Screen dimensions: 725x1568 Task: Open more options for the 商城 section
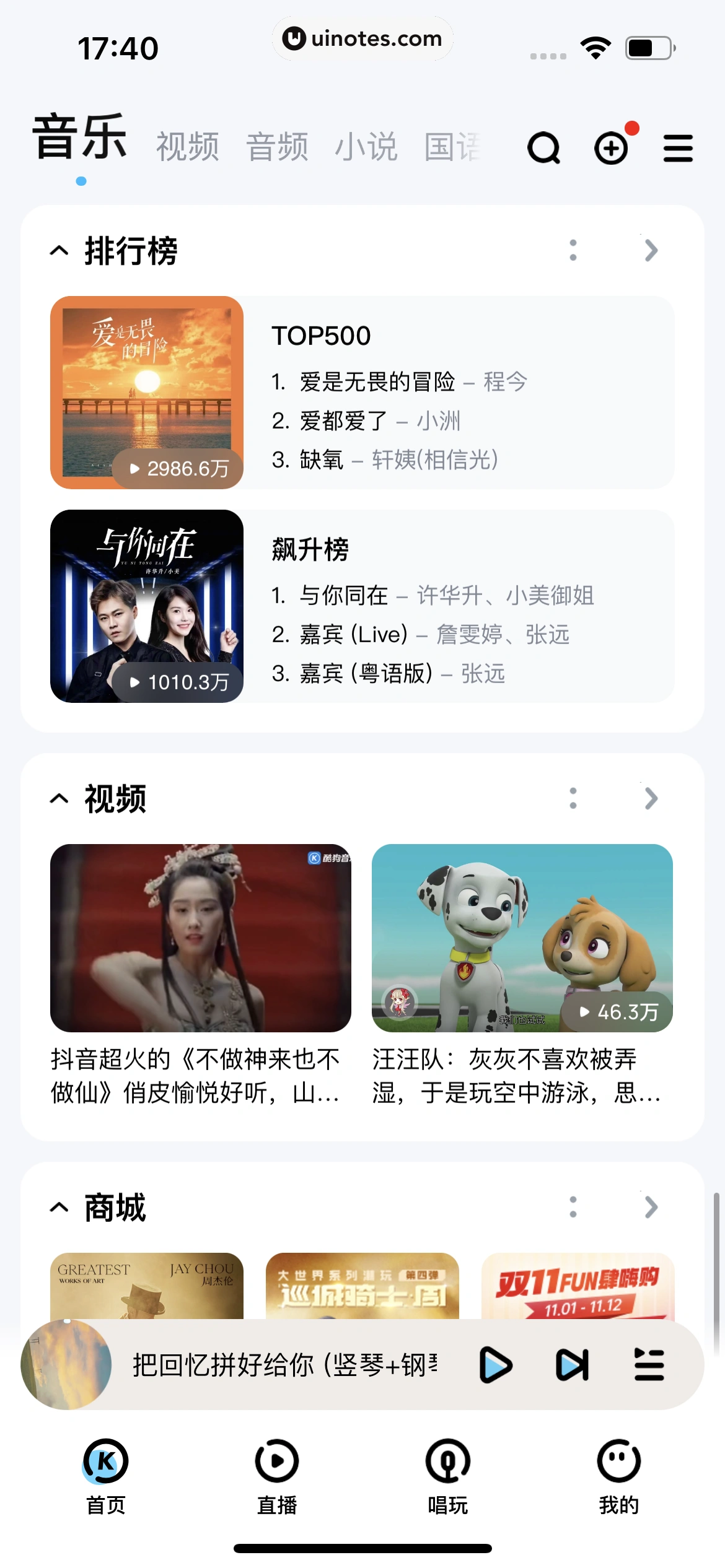573,1207
